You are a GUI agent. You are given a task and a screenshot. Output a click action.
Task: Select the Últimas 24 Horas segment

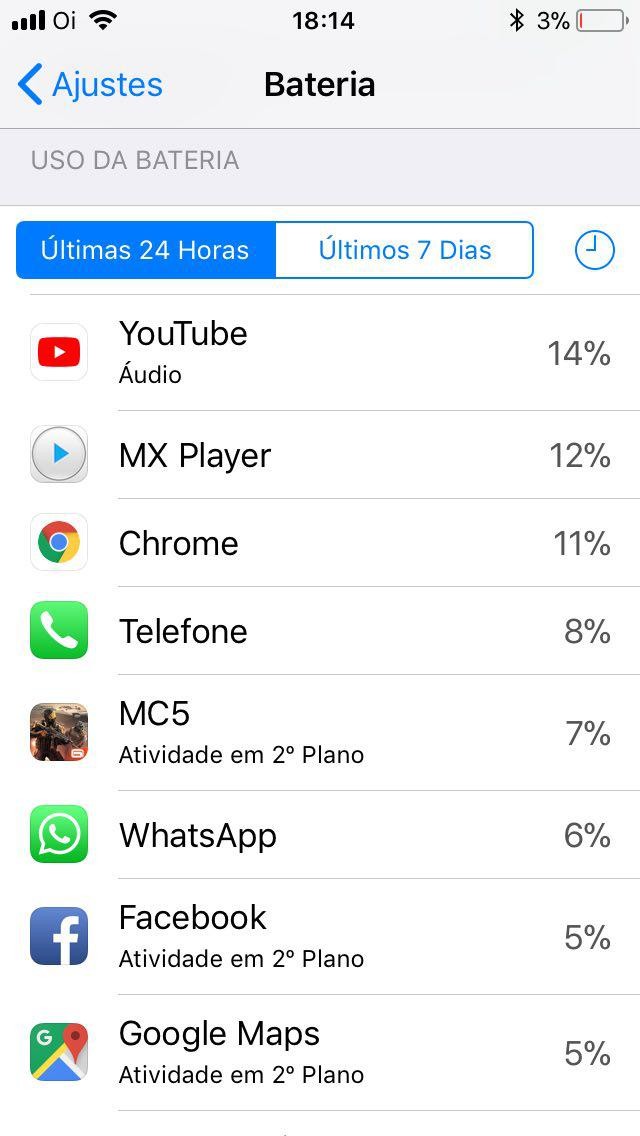pos(146,250)
